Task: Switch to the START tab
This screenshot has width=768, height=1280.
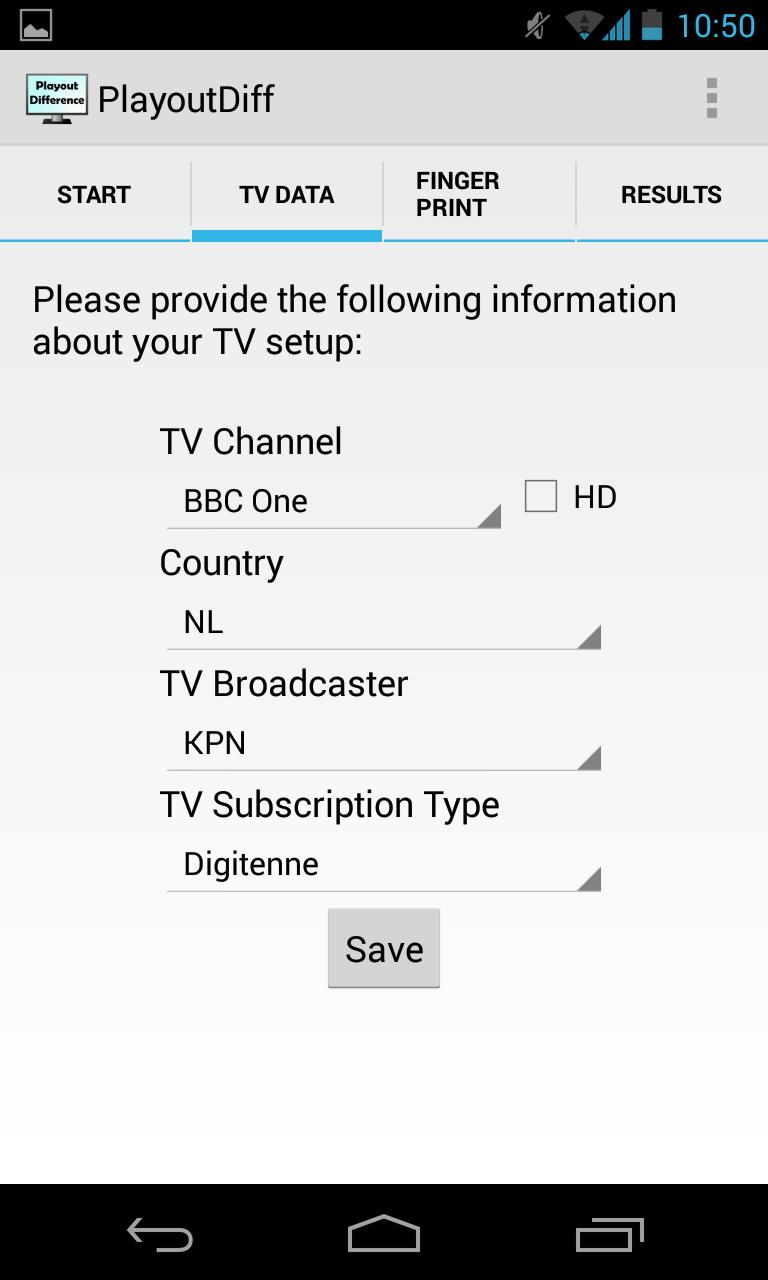Action: (x=94, y=194)
